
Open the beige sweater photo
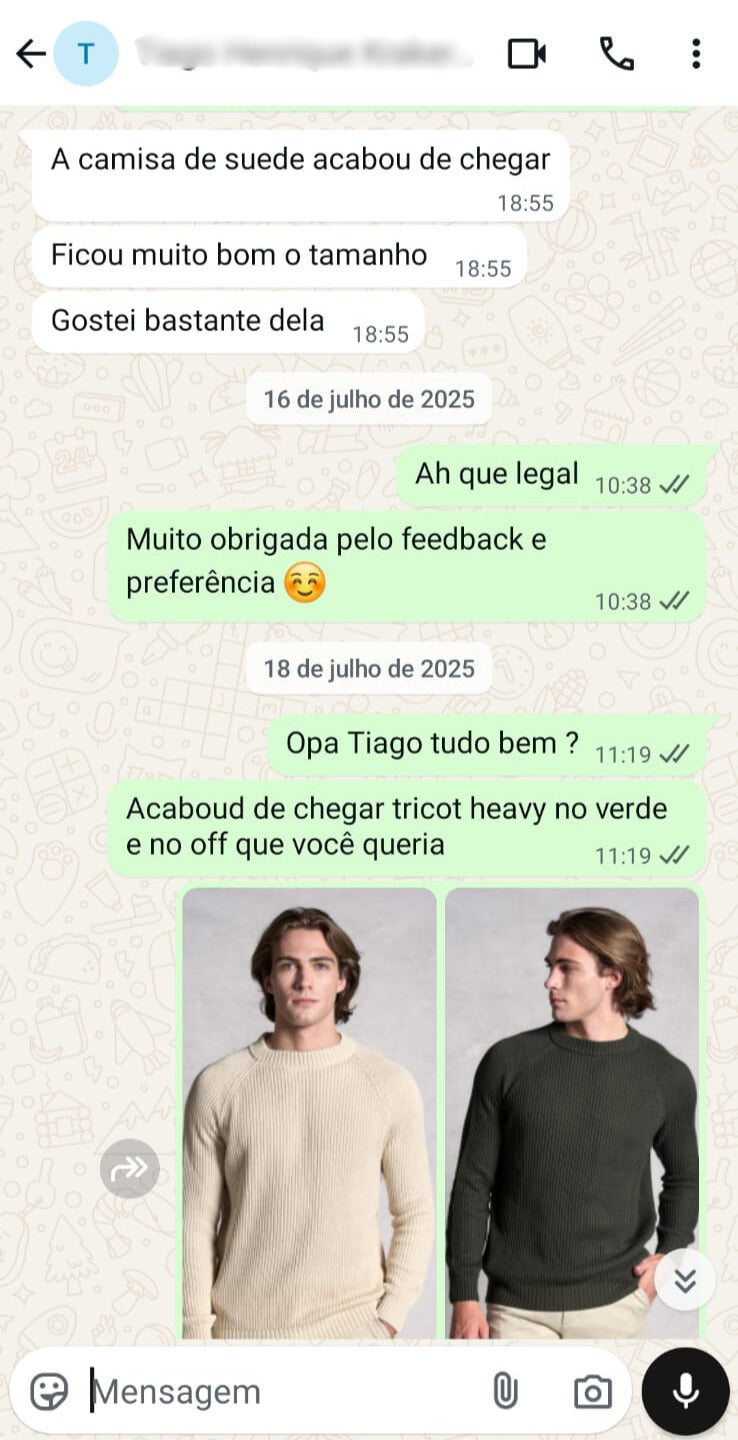tap(309, 1112)
